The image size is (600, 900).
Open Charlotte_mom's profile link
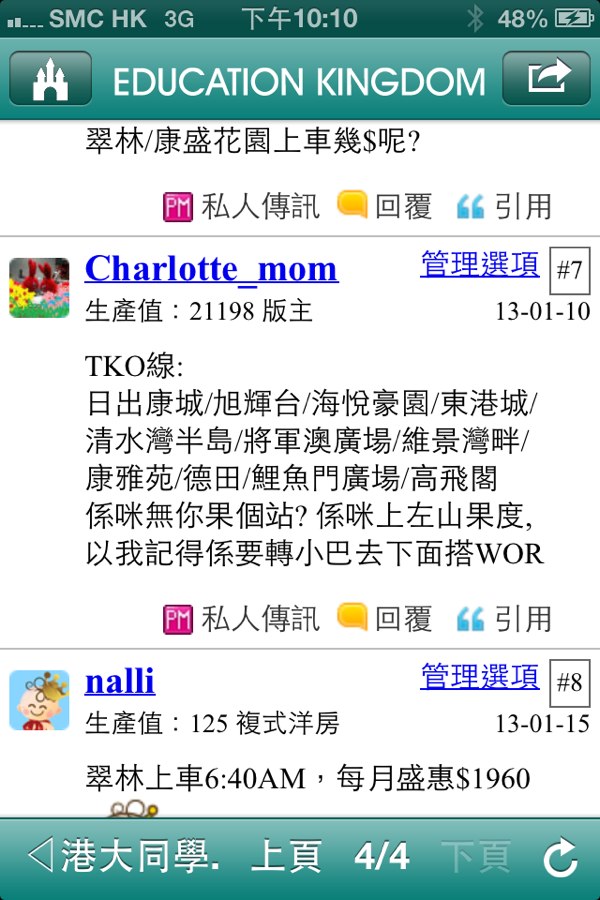pos(211,268)
